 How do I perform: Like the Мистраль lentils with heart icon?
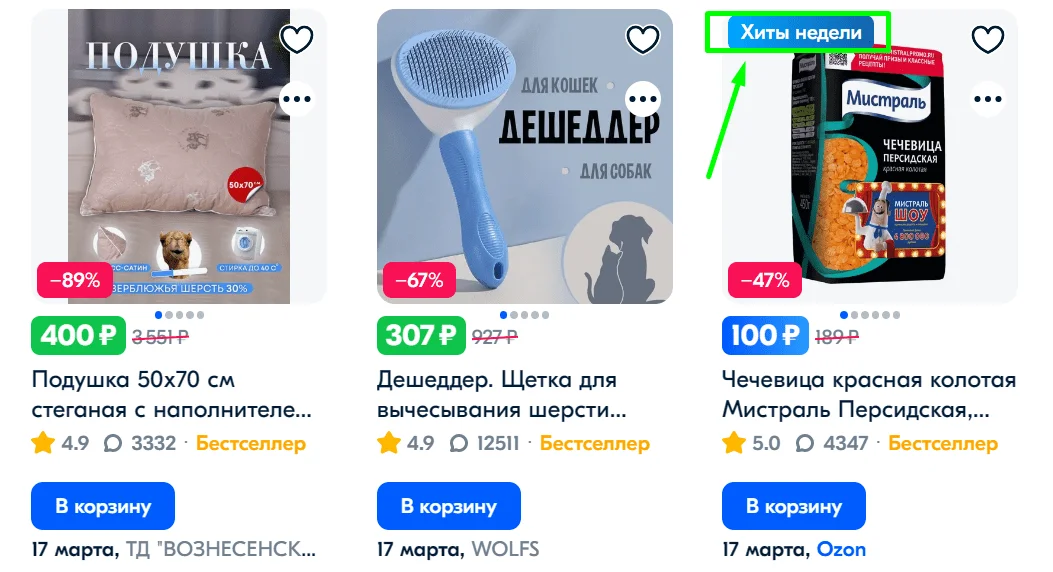(988, 39)
